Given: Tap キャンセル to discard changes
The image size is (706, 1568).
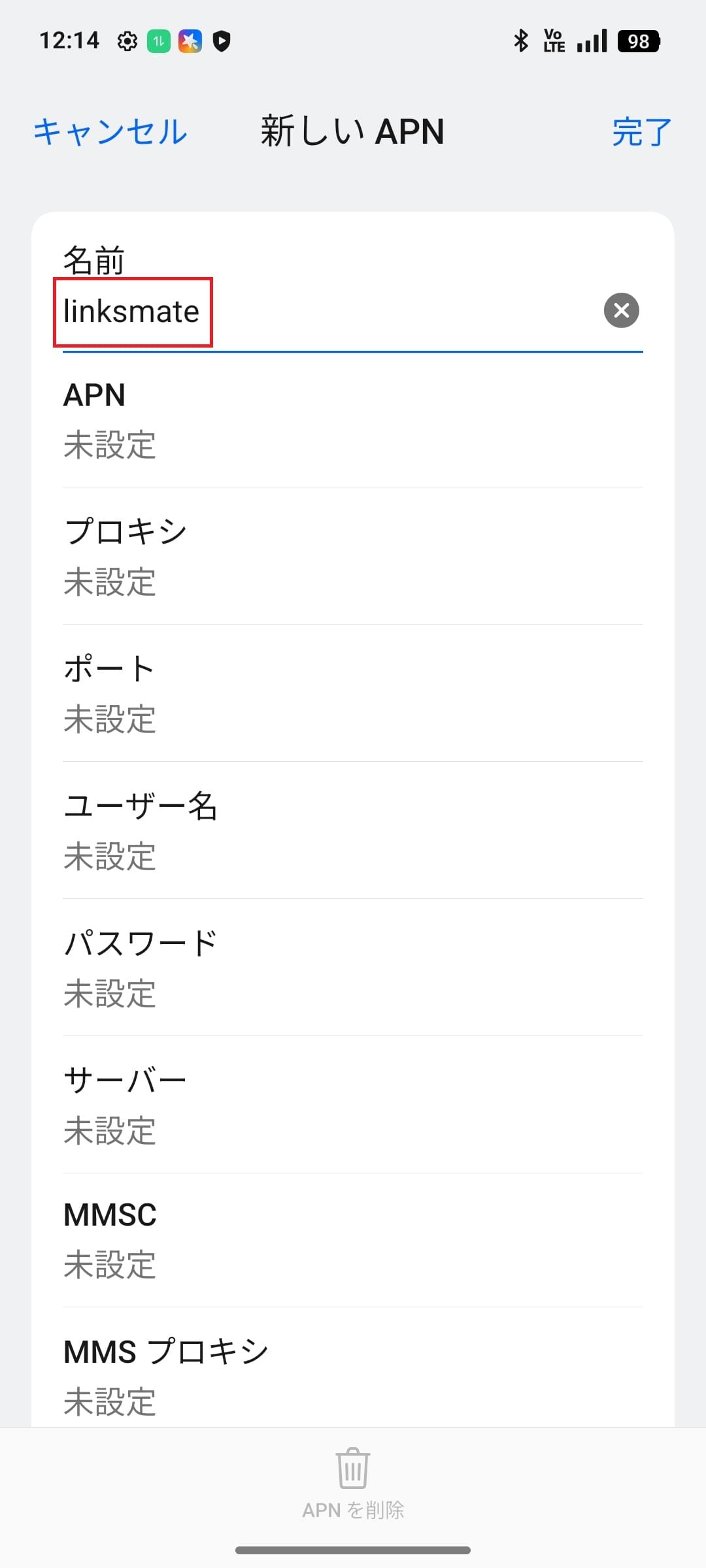Looking at the screenshot, I should tap(110, 131).
